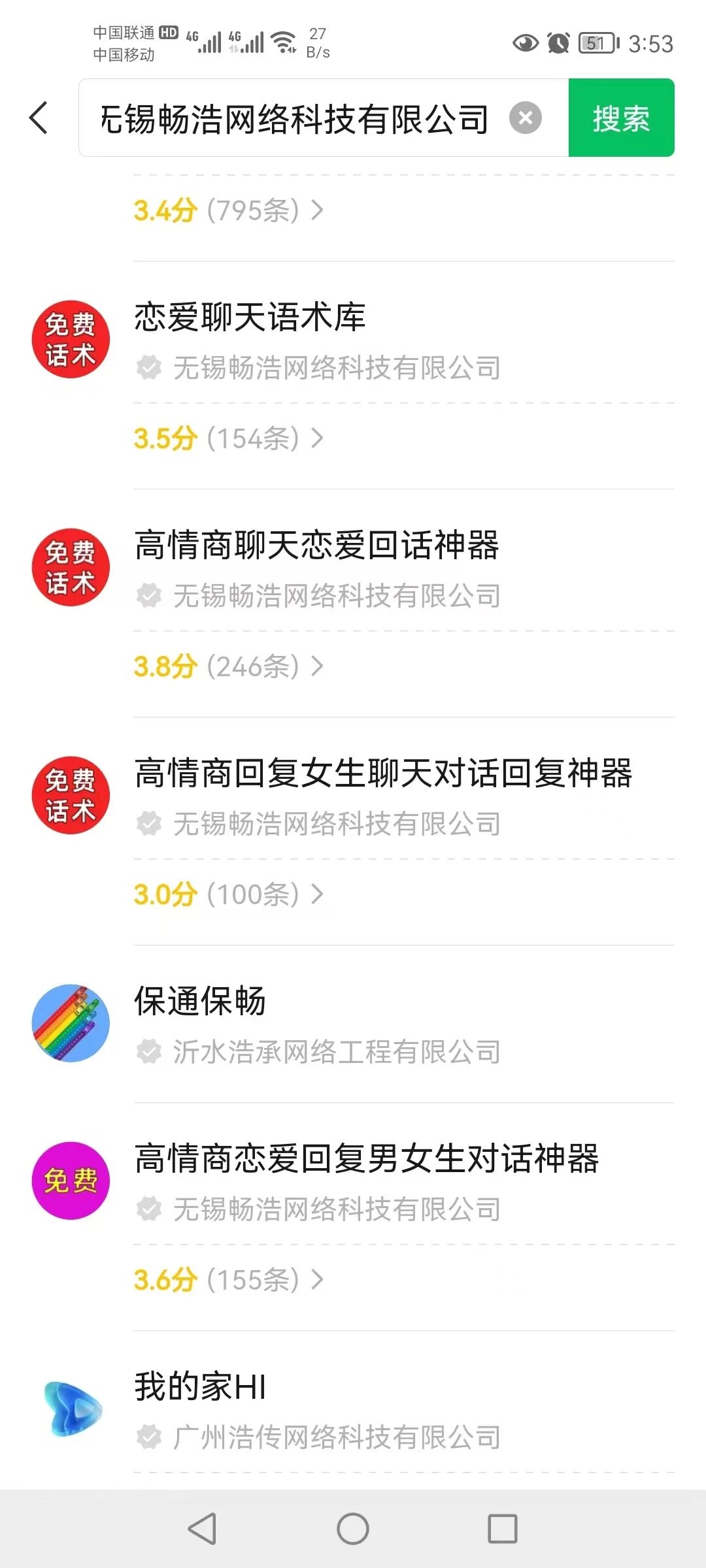View the 3.4分 (795条) reviews
Viewport: 706px width, 1568px height.
pyautogui.click(x=228, y=210)
